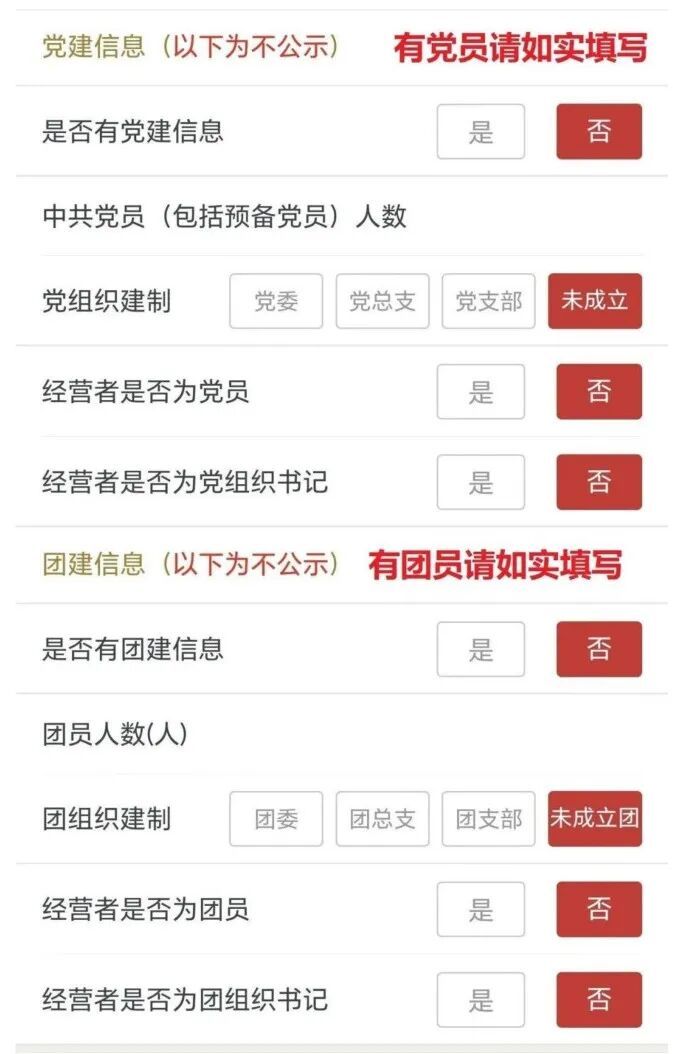Set 党组织建制 to 未成立
This screenshot has width=673, height=1054.
tap(595, 301)
